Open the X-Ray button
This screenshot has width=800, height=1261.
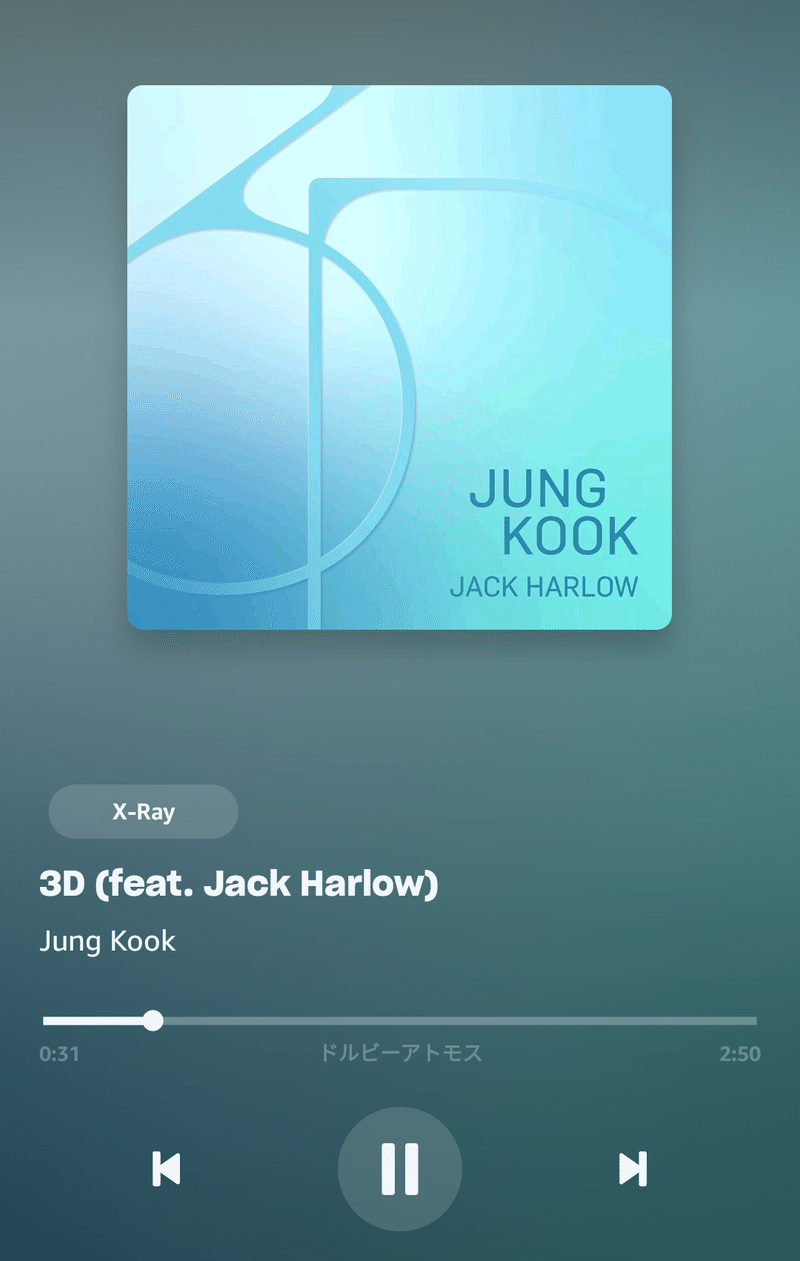click(x=144, y=812)
